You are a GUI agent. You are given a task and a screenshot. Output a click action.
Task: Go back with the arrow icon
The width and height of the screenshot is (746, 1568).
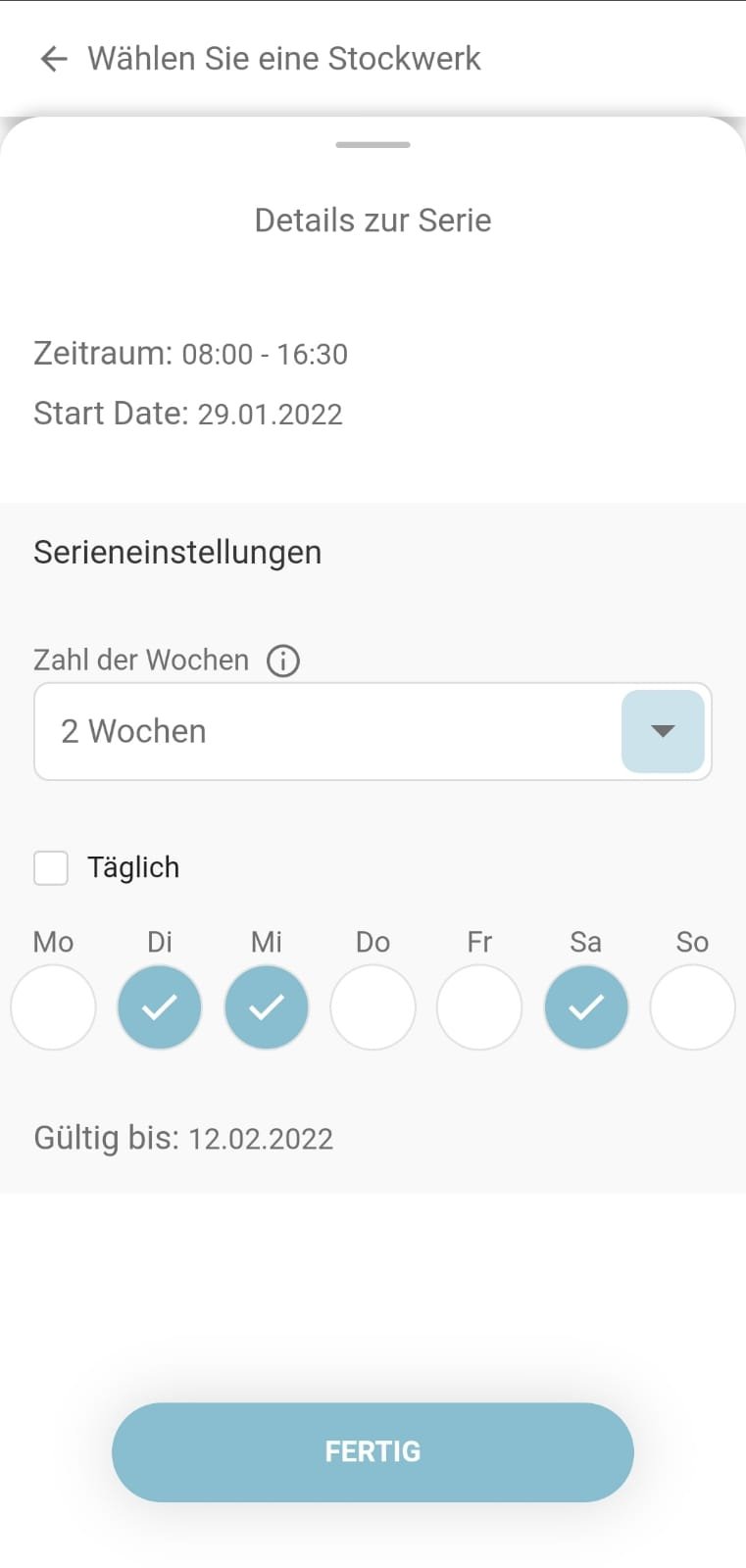pyautogui.click(x=53, y=59)
